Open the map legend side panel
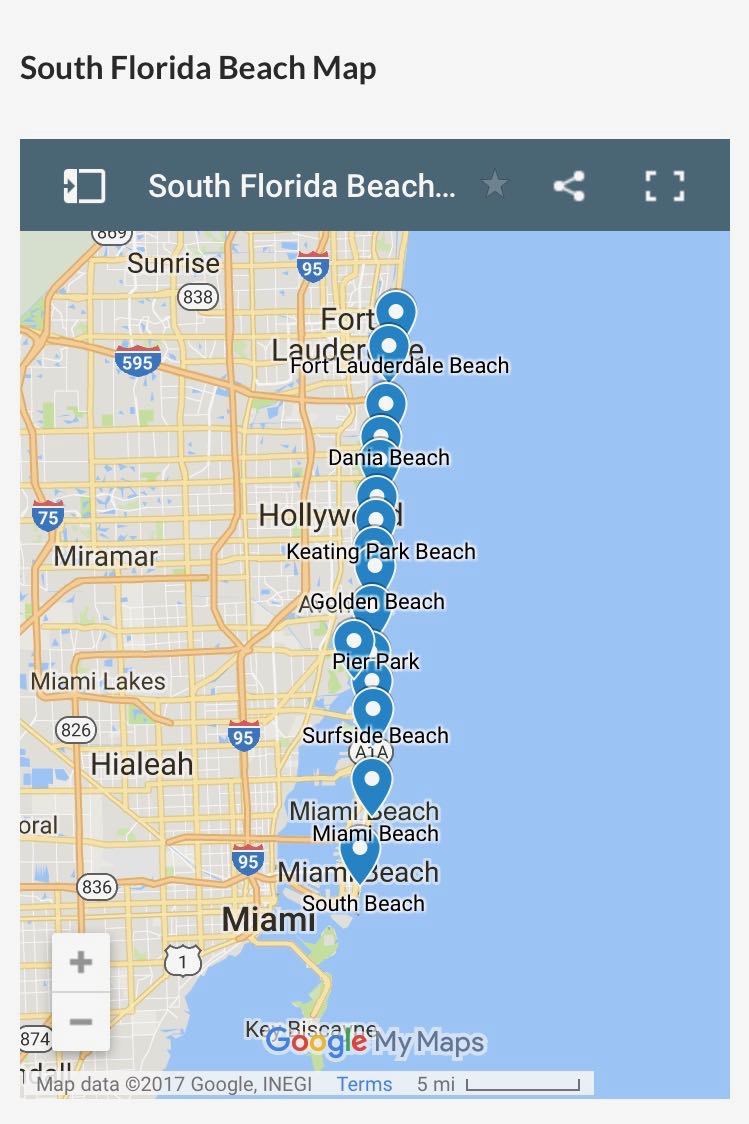Screen dimensions: 749x1124 85,186
